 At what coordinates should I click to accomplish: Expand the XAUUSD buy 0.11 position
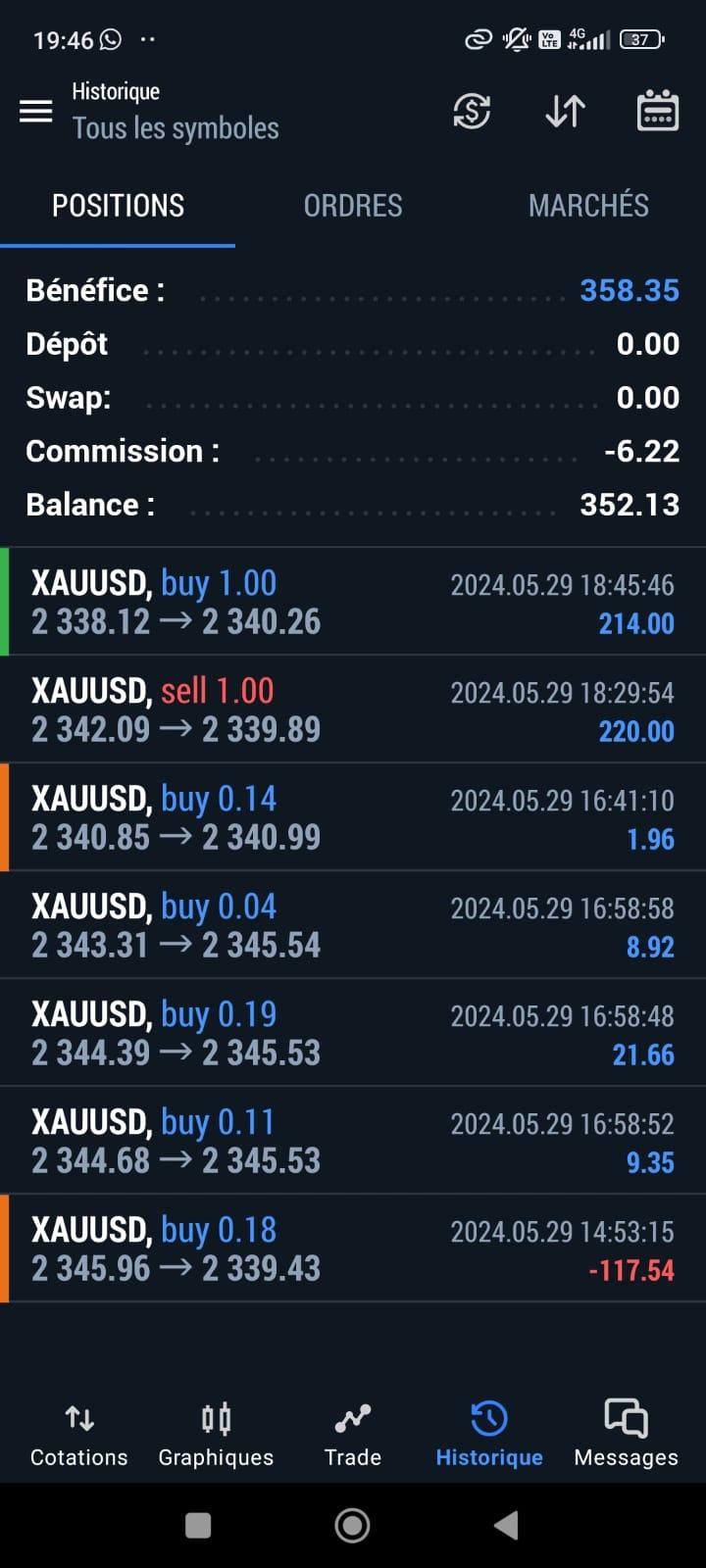[x=353, y=1141]
